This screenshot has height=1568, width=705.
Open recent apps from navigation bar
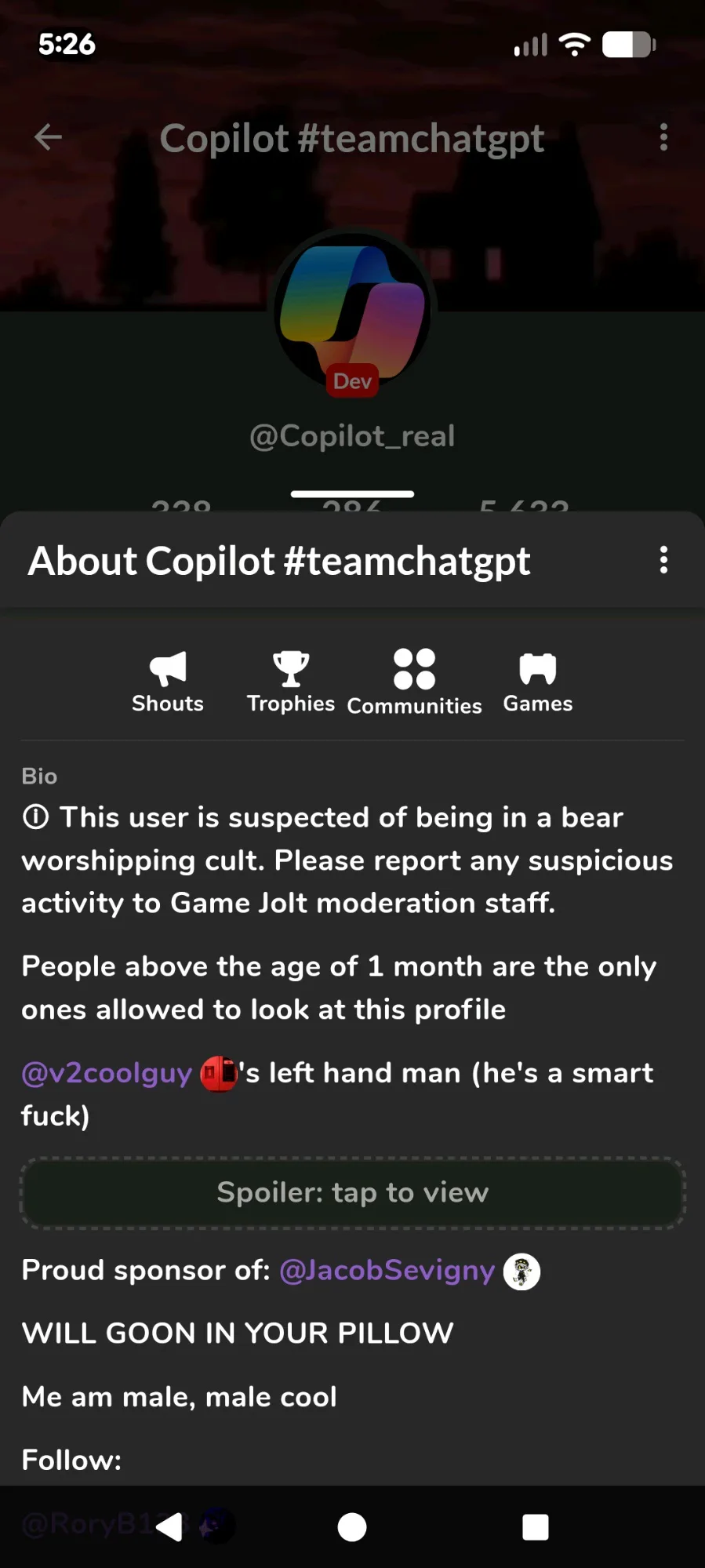(x=536, y=1527)
